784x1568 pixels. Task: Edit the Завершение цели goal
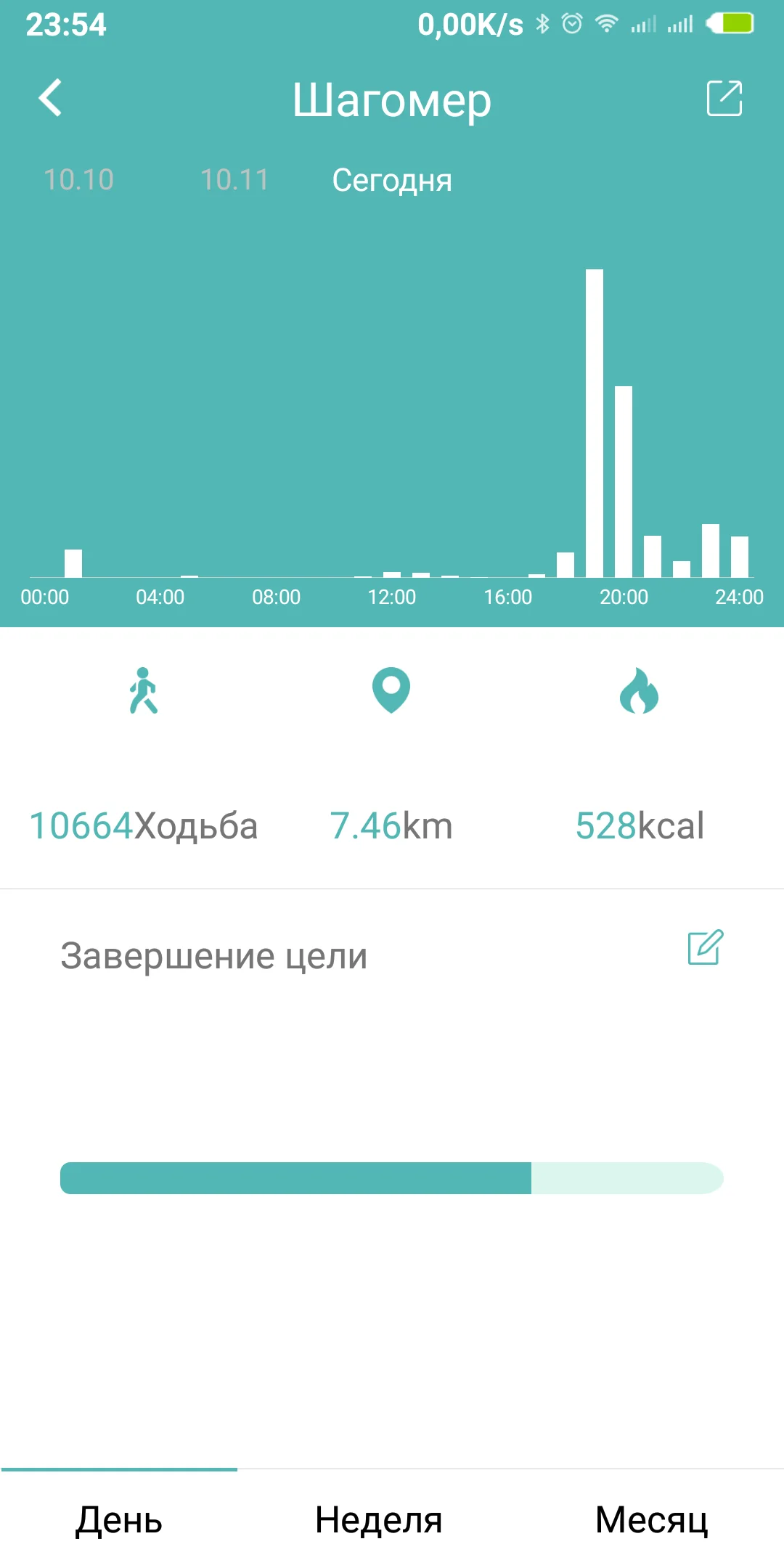pos(706,947)
